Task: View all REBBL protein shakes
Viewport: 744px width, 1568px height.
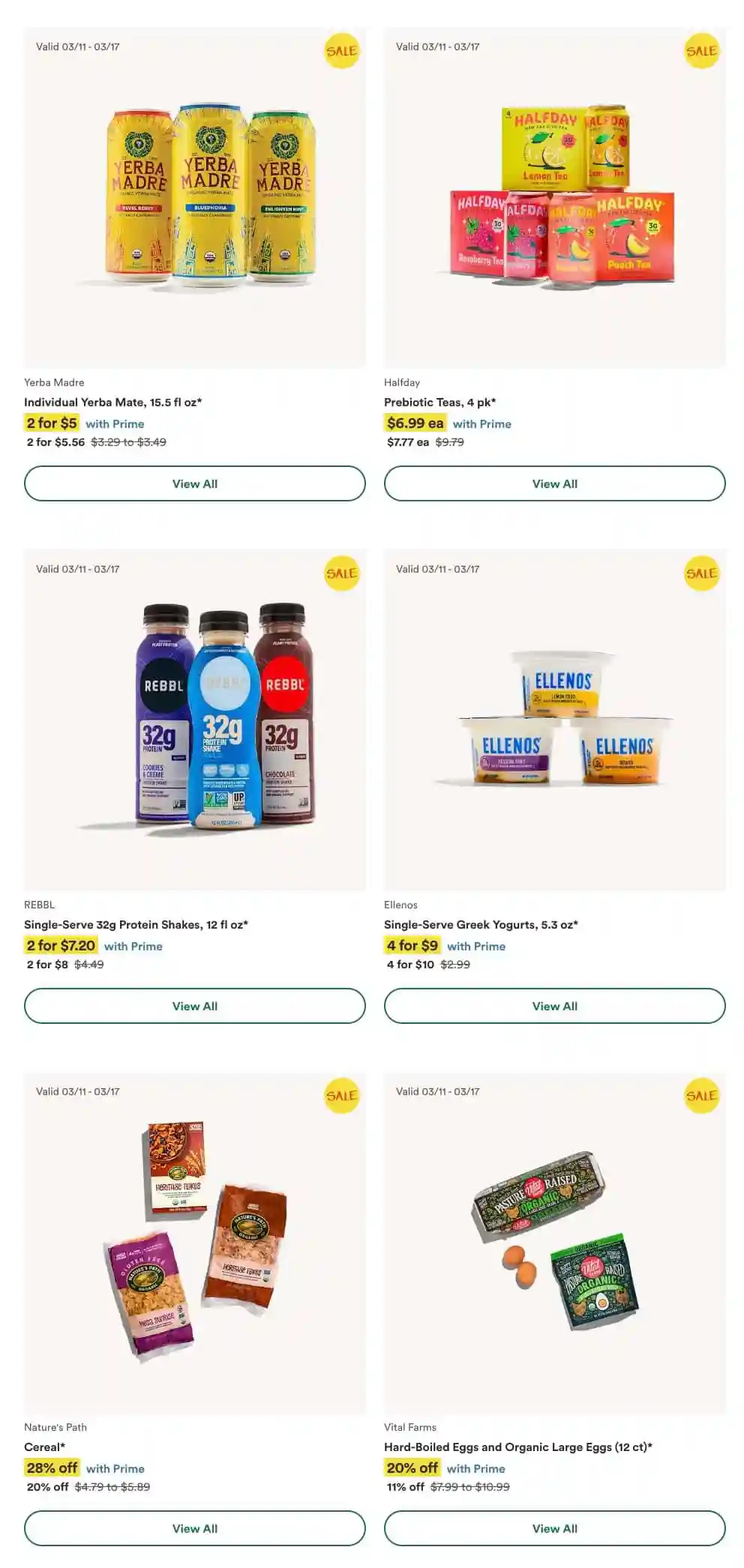Action: (194, 1006)
